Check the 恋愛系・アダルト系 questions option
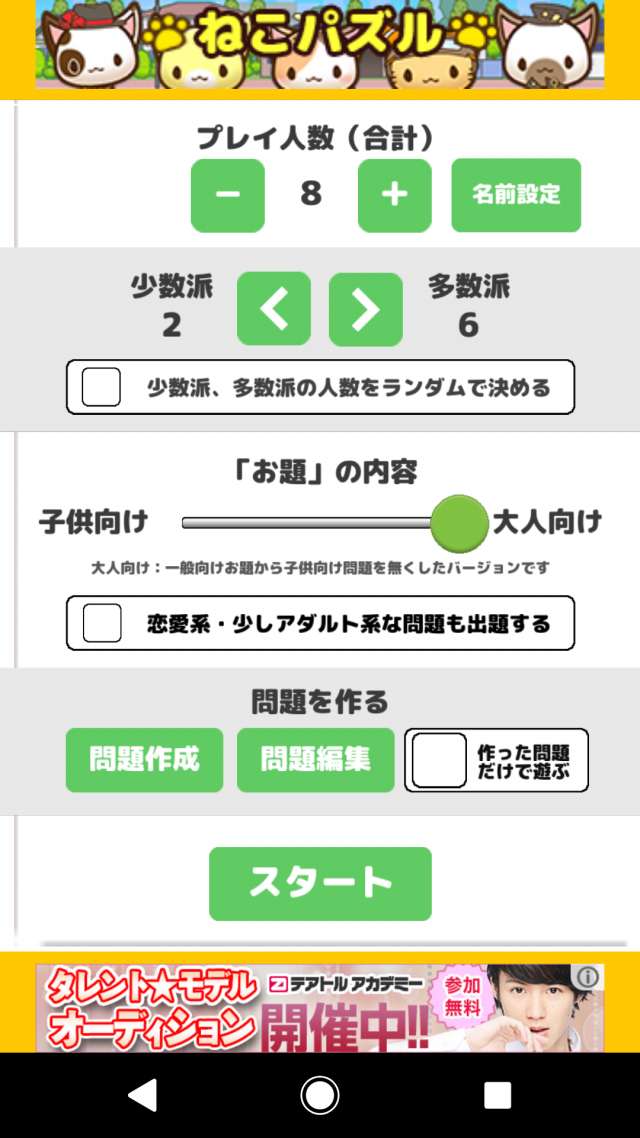The width and height of the screenshot is (640, 1138). (x=102, y=623)
